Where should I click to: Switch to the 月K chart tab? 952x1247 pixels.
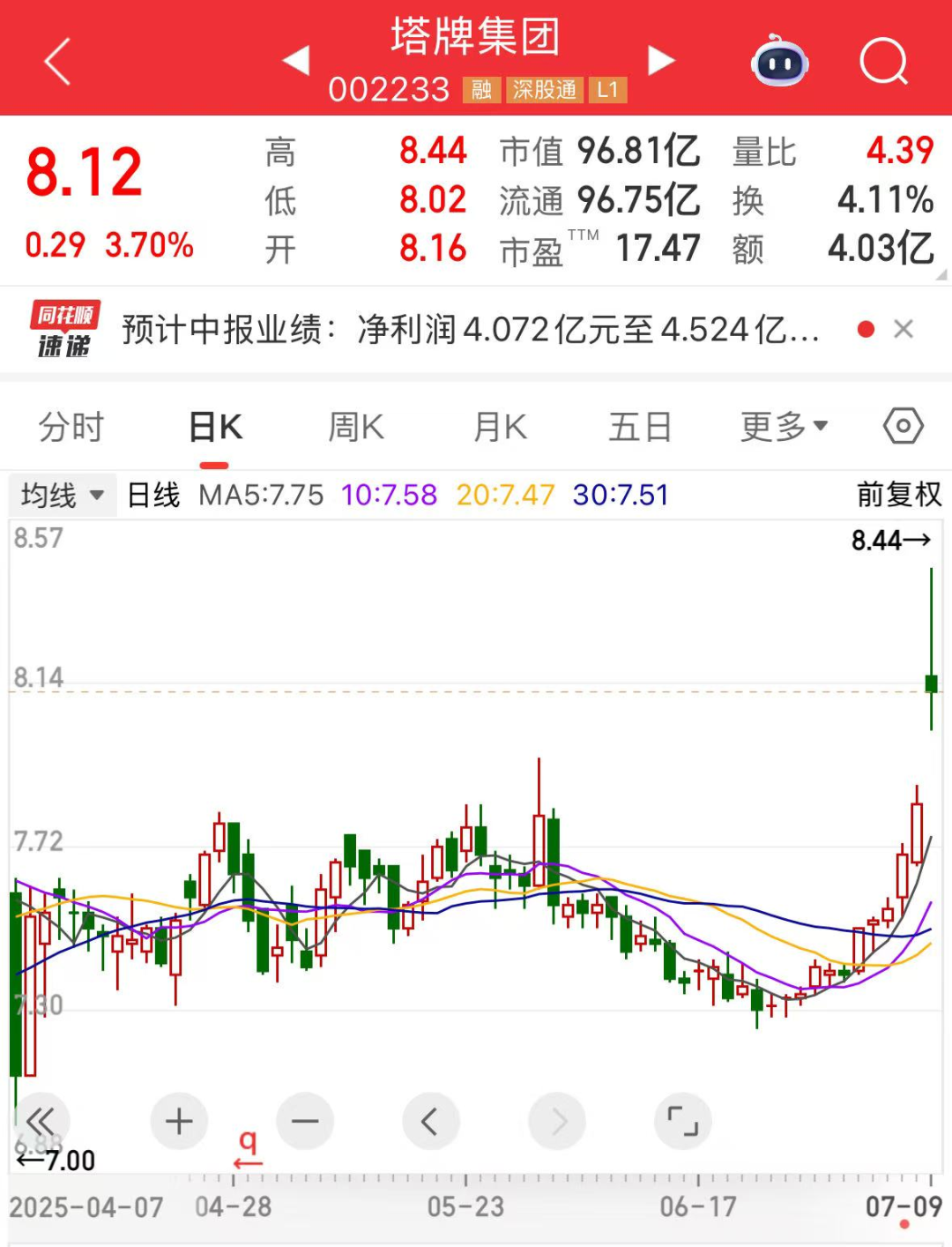point(500,428)
